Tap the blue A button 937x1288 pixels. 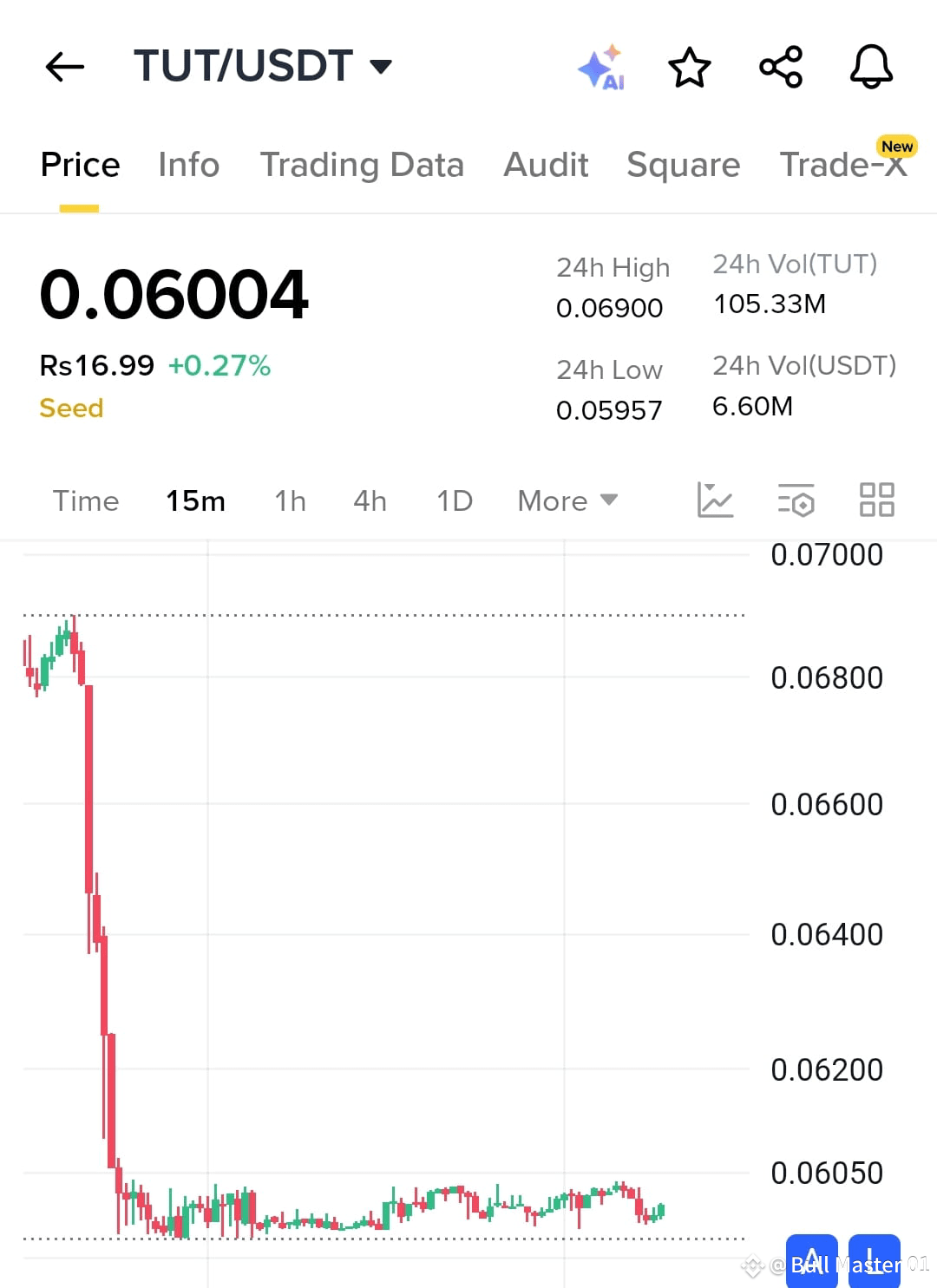coord(812,1264)
